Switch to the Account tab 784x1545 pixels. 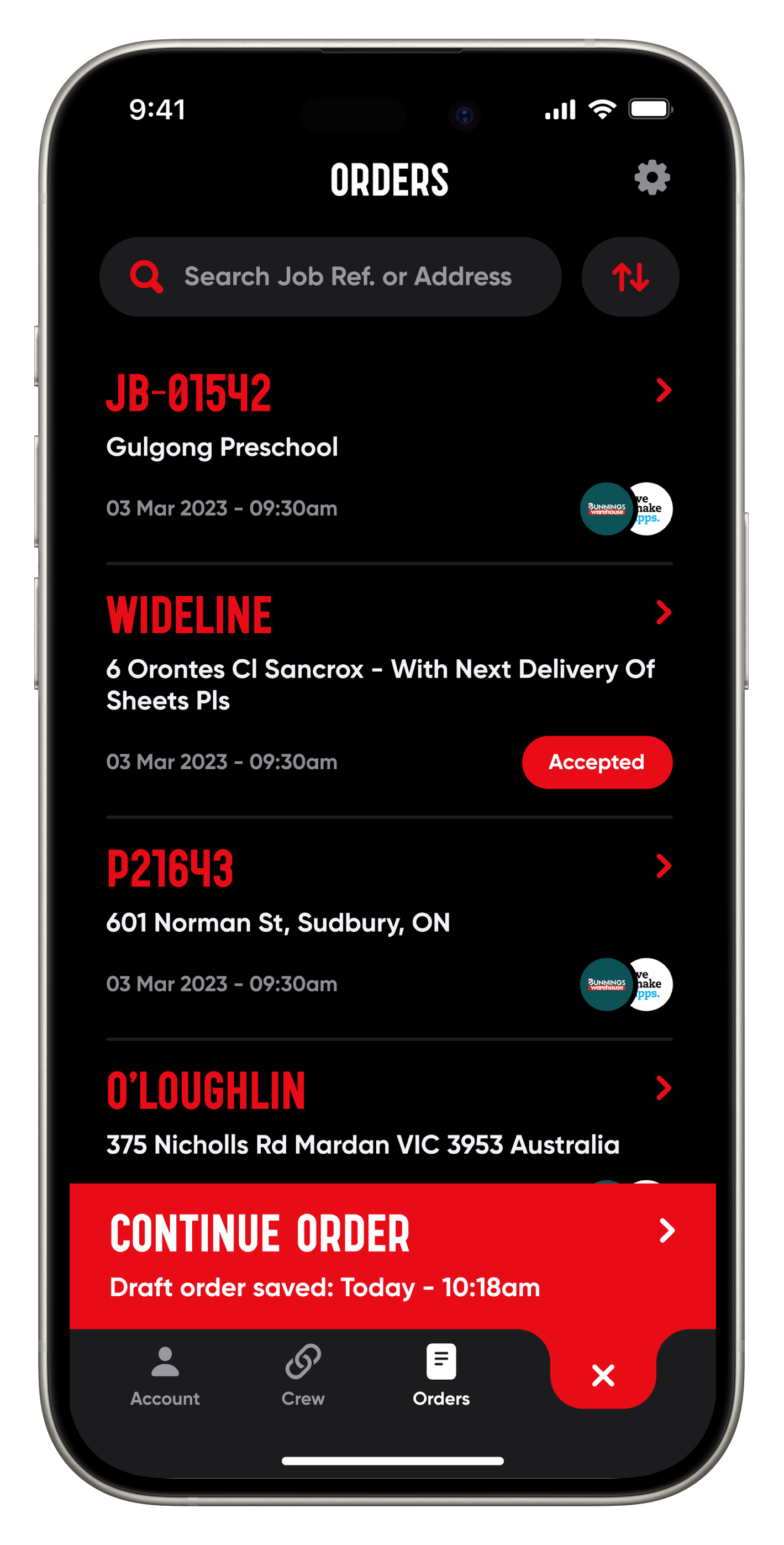click(165, 1376)
